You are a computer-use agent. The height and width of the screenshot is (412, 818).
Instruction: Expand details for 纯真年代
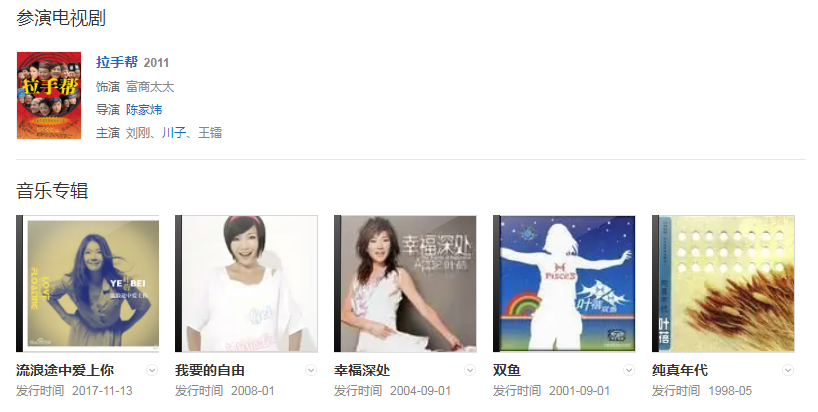(x=789, y=370)
